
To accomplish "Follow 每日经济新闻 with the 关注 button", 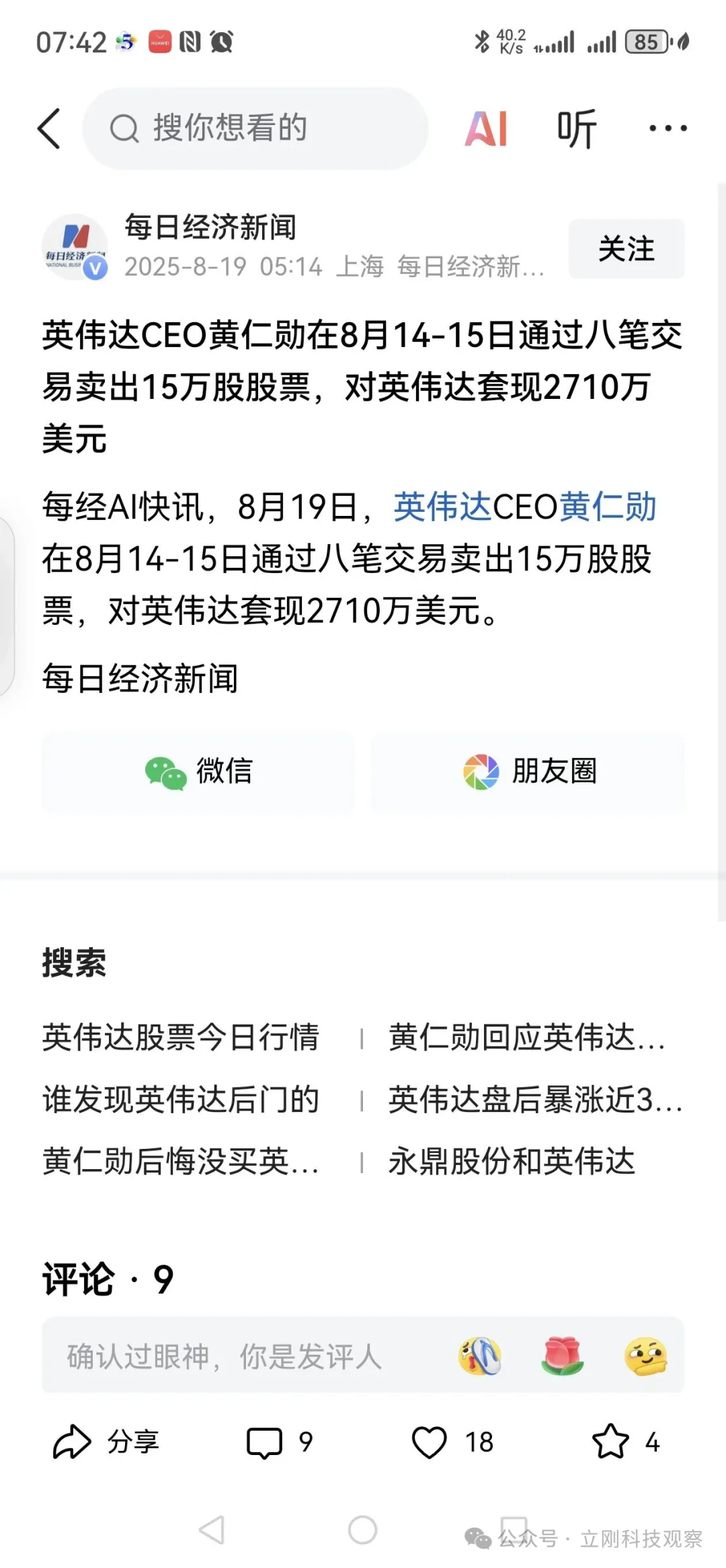I will point(626,248).
